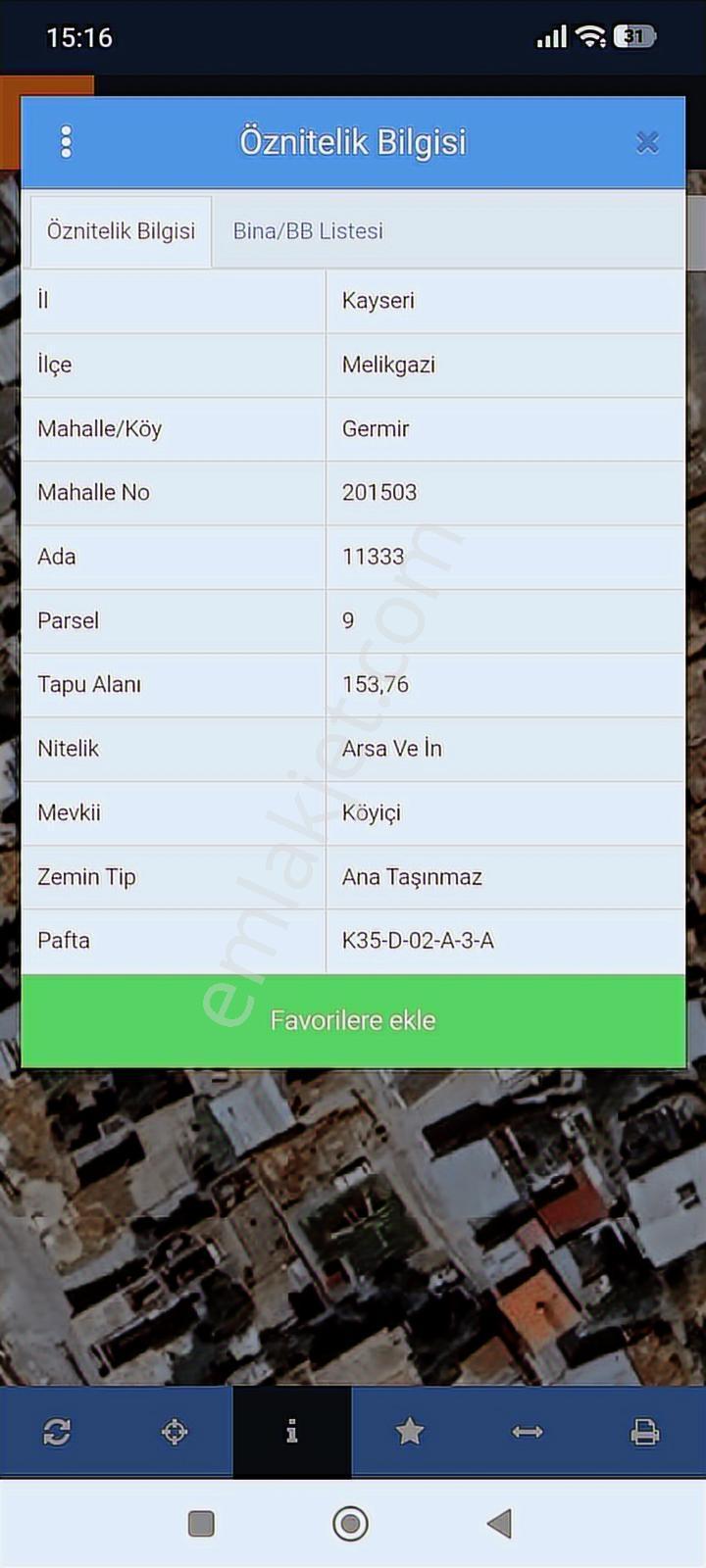Tap the refresh icon in the bottom toolbar
706x1568 pixels.
point(57,1432)
